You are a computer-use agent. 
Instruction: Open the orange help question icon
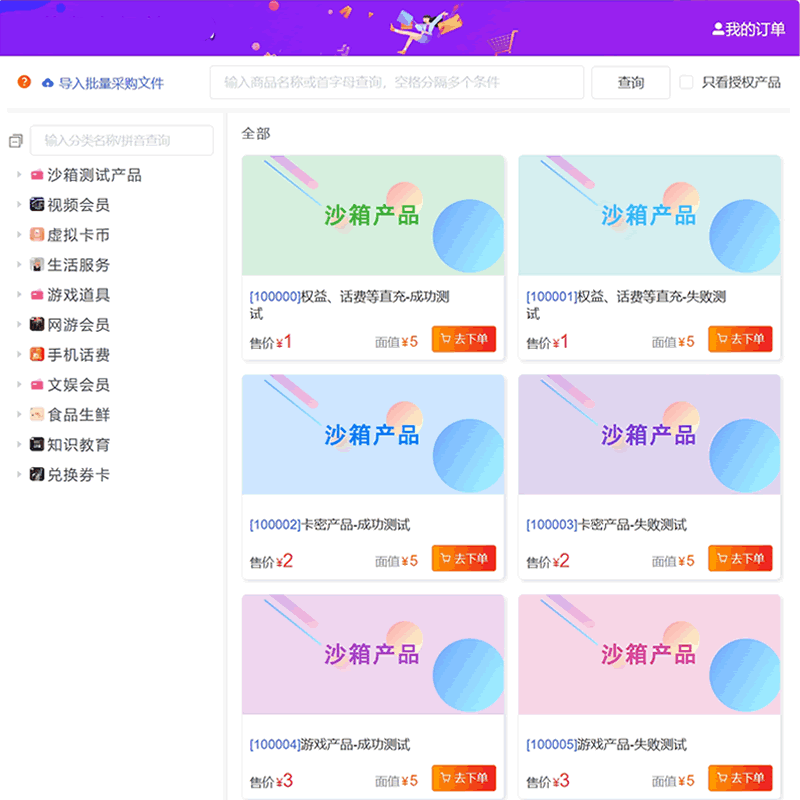coord(25,82)
